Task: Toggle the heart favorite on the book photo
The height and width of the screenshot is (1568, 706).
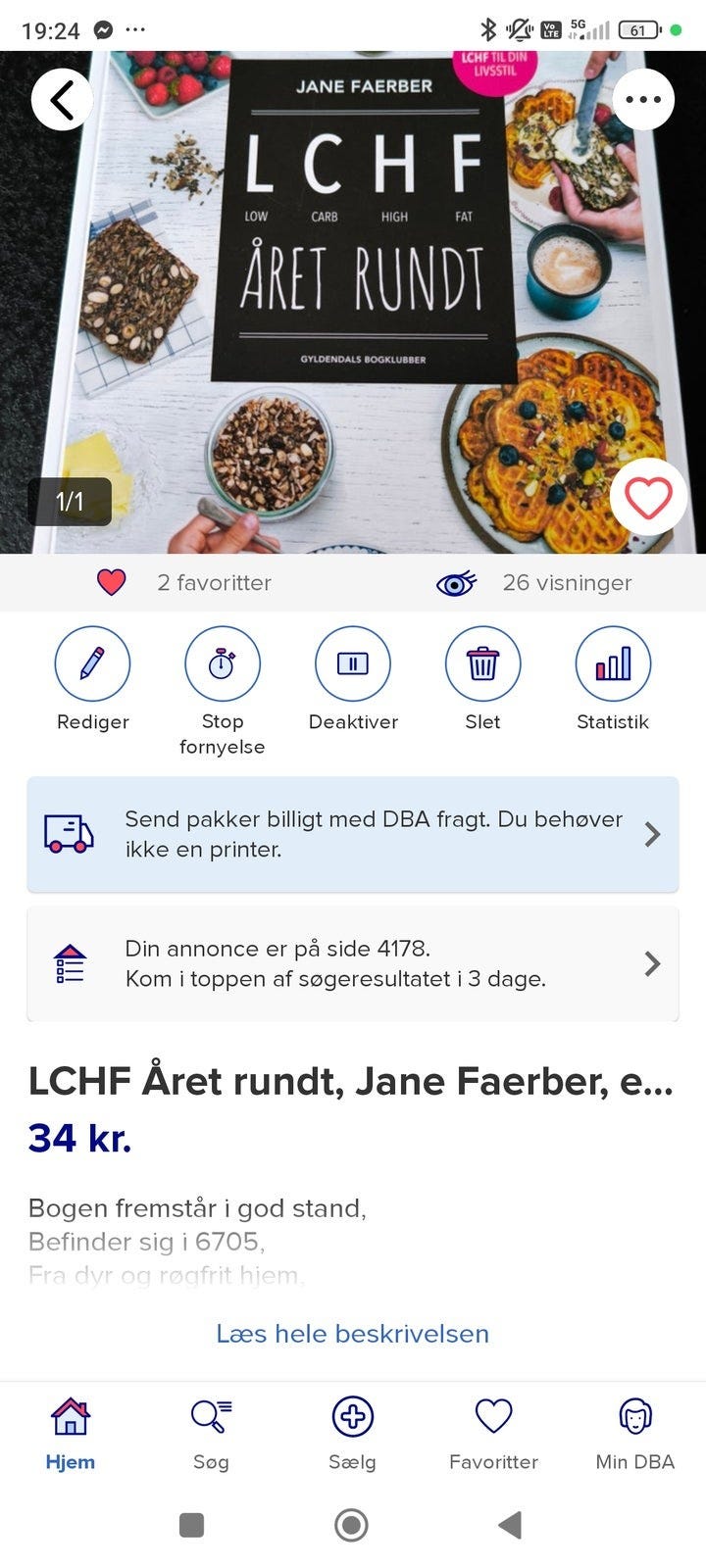Action: [647, 497]
